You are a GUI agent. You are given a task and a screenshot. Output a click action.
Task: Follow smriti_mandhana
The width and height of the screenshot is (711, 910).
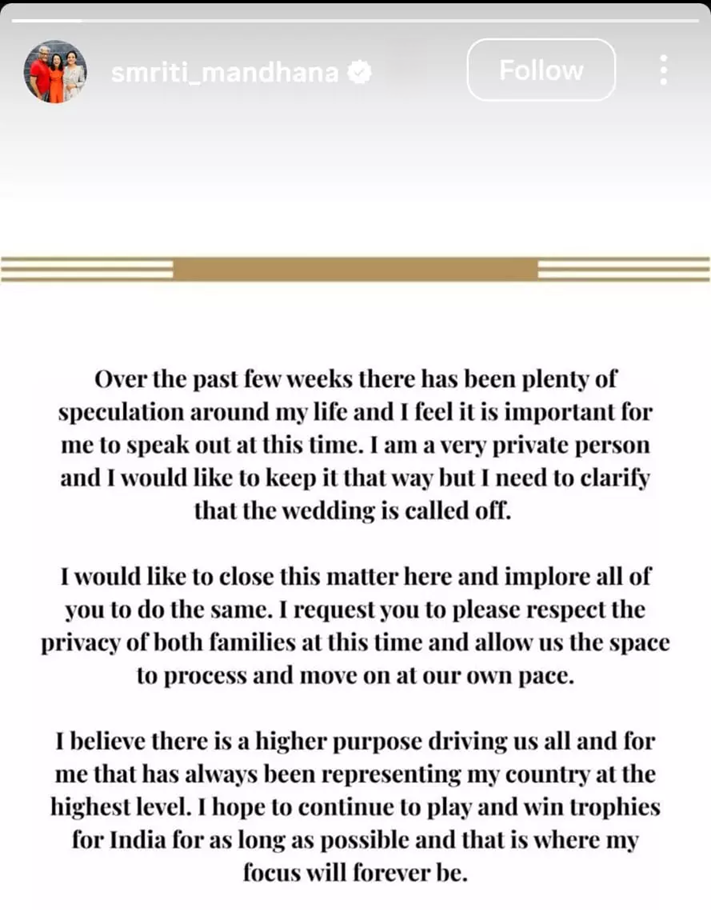(541, 71)
